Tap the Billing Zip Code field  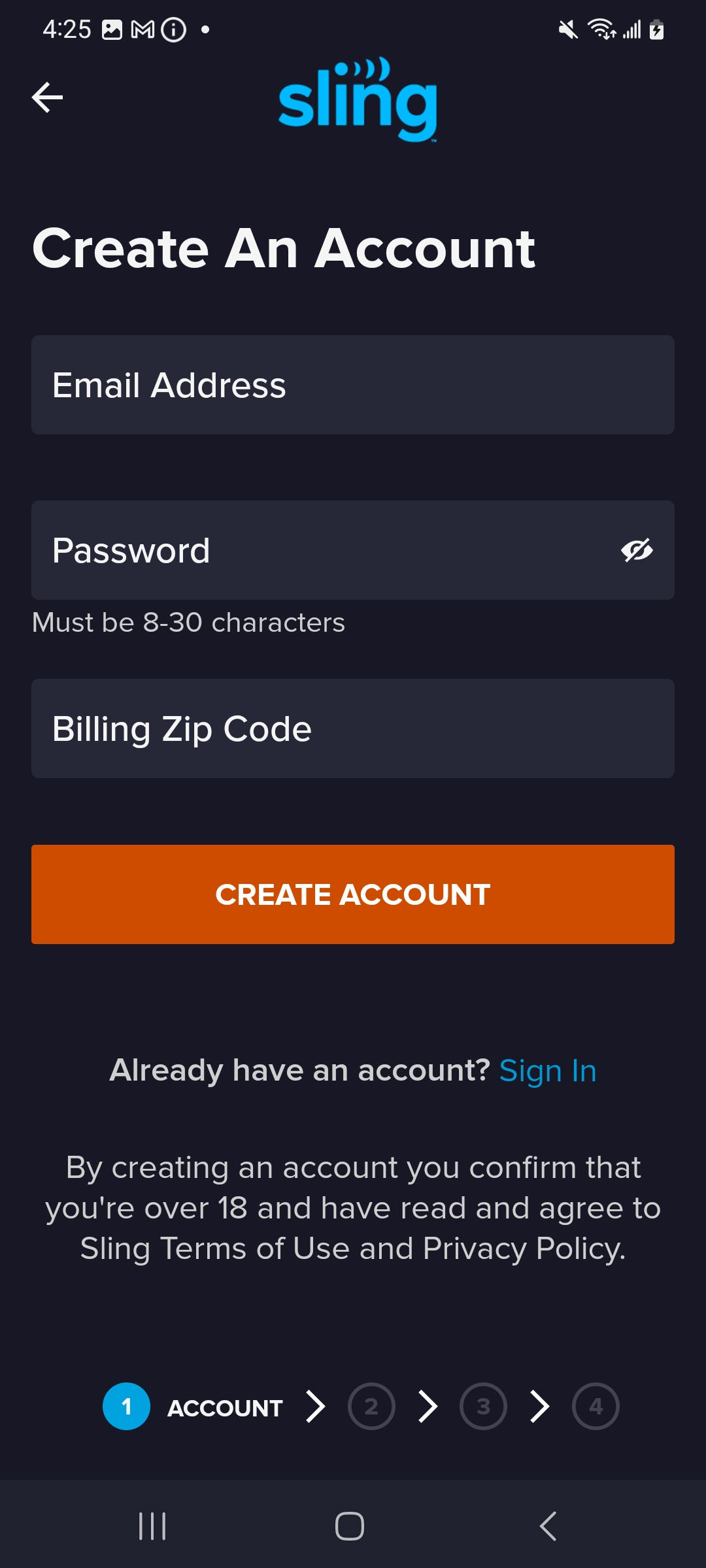coord(353,728)
